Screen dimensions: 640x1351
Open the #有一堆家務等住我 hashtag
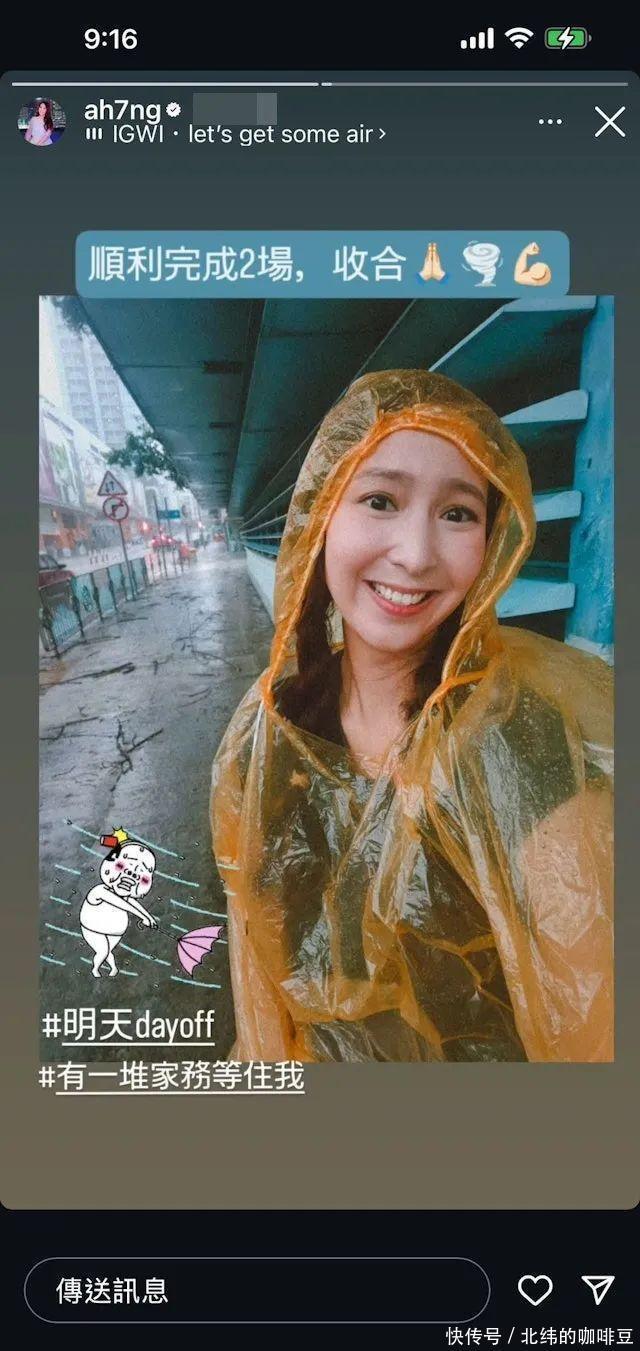pos(170,1076)
